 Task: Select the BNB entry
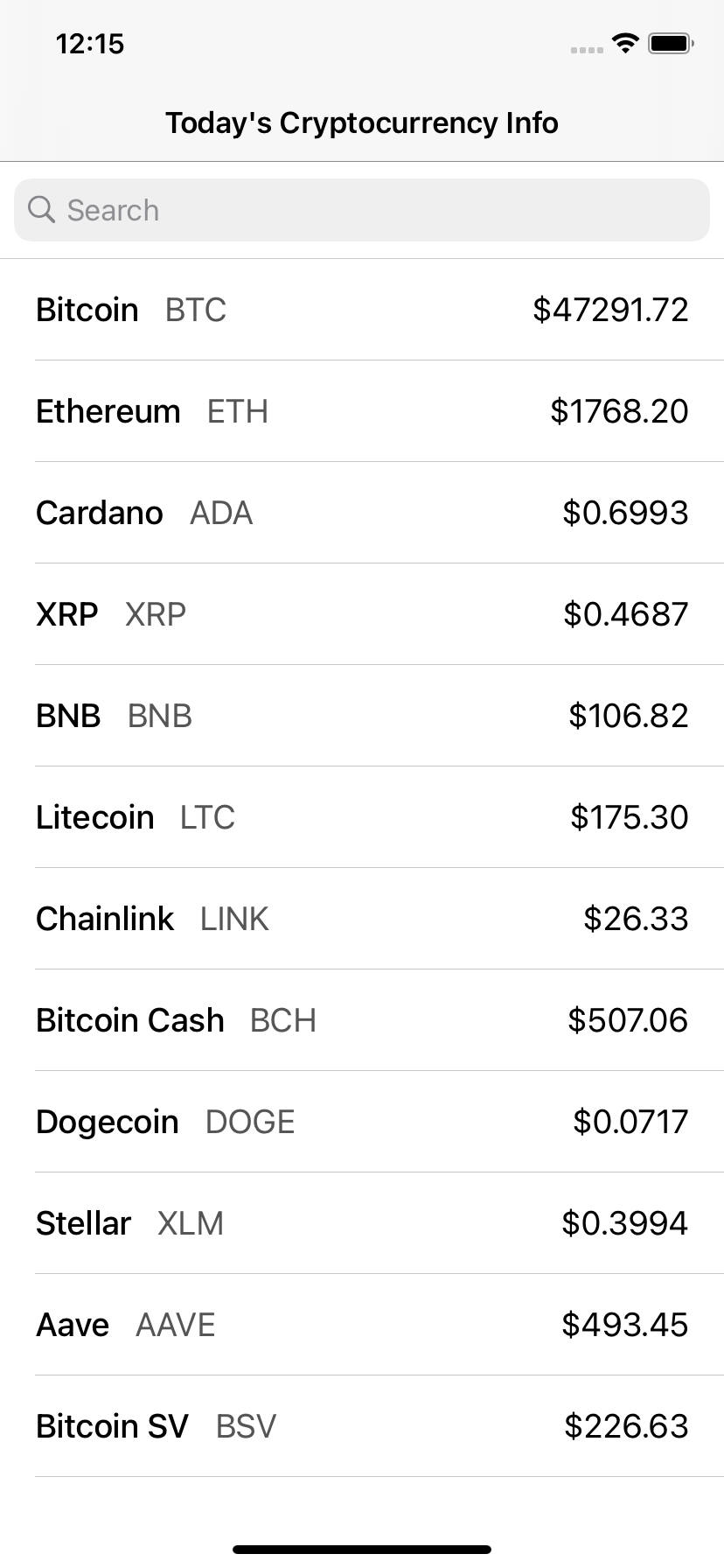tap(362, 716)
